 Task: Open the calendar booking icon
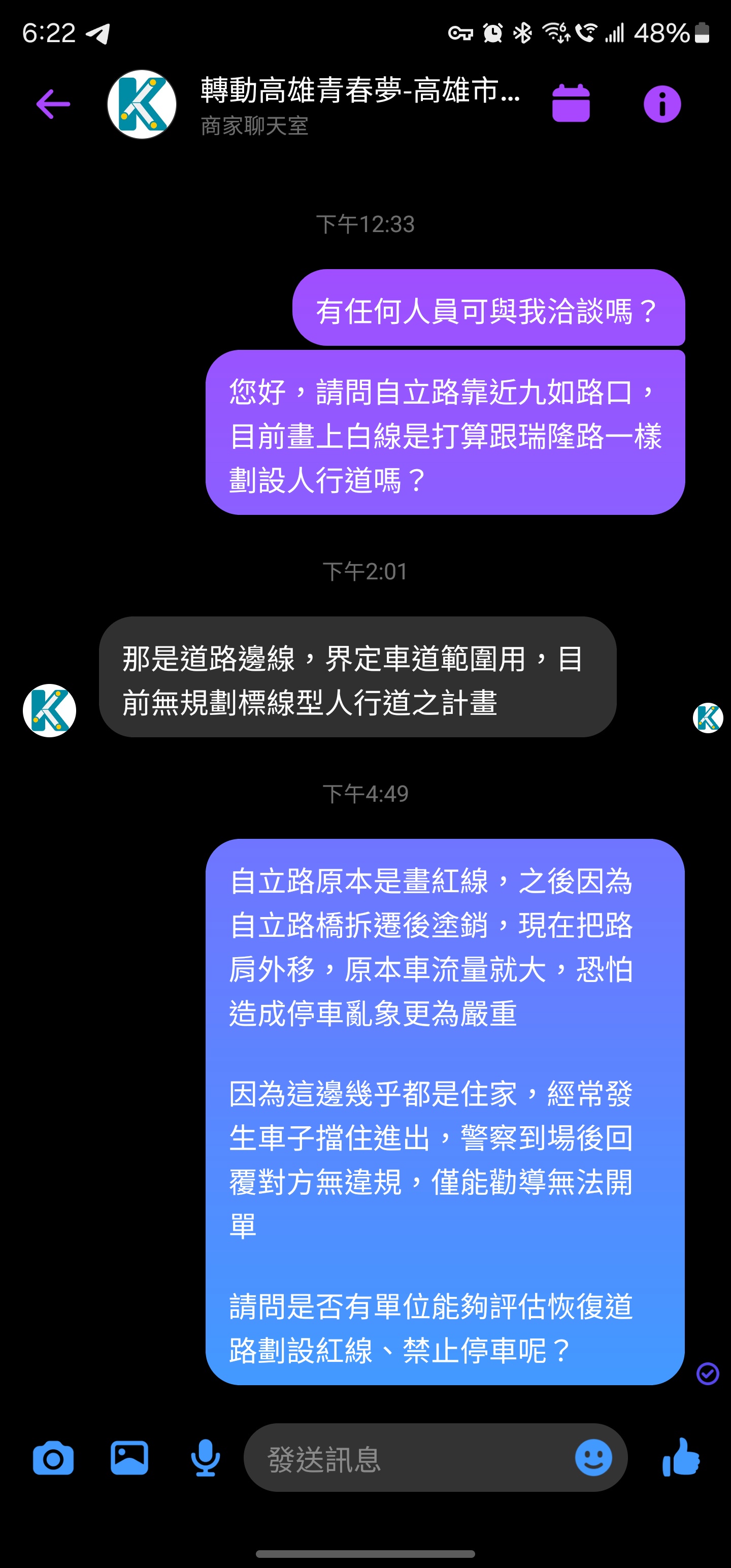click(570, 104)
